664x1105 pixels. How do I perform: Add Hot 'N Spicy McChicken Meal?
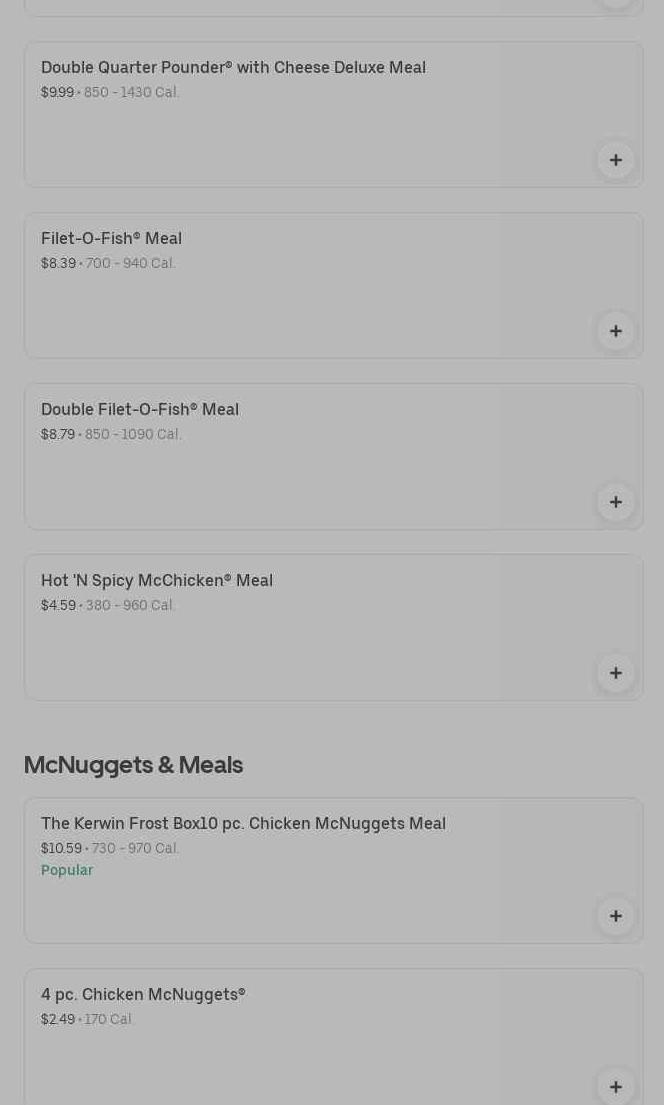[x=616, y=673]
